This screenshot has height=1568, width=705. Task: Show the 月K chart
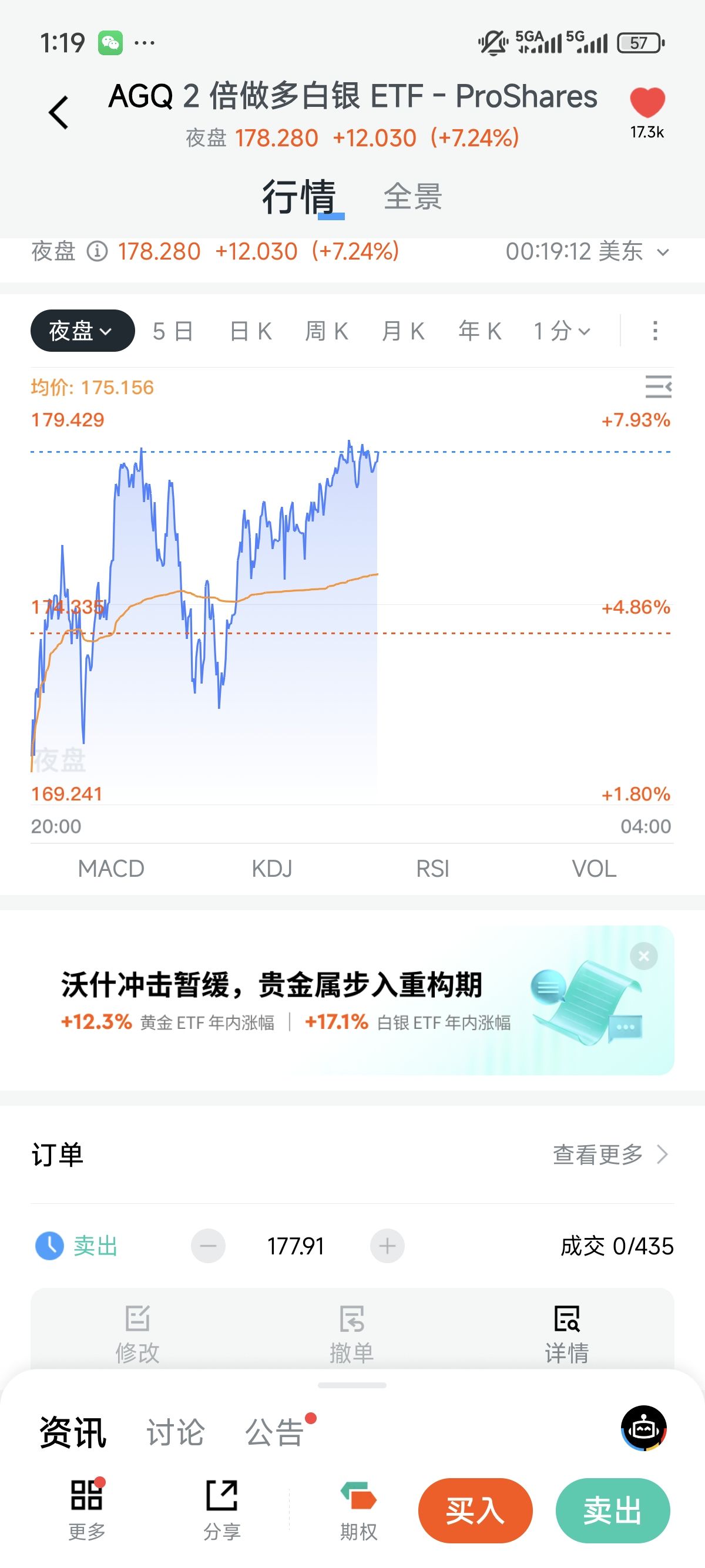[x=402, y=331]
